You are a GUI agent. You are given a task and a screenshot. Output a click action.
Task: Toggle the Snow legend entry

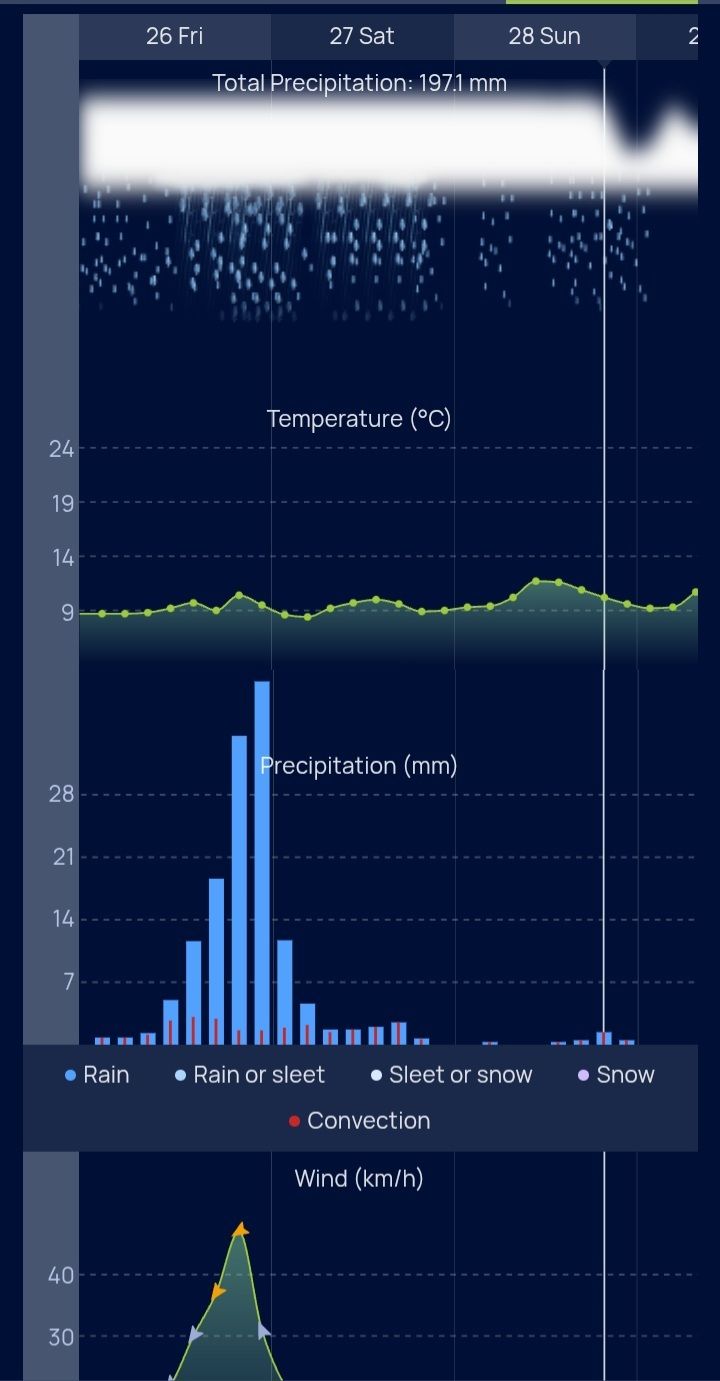[616, 1075]
